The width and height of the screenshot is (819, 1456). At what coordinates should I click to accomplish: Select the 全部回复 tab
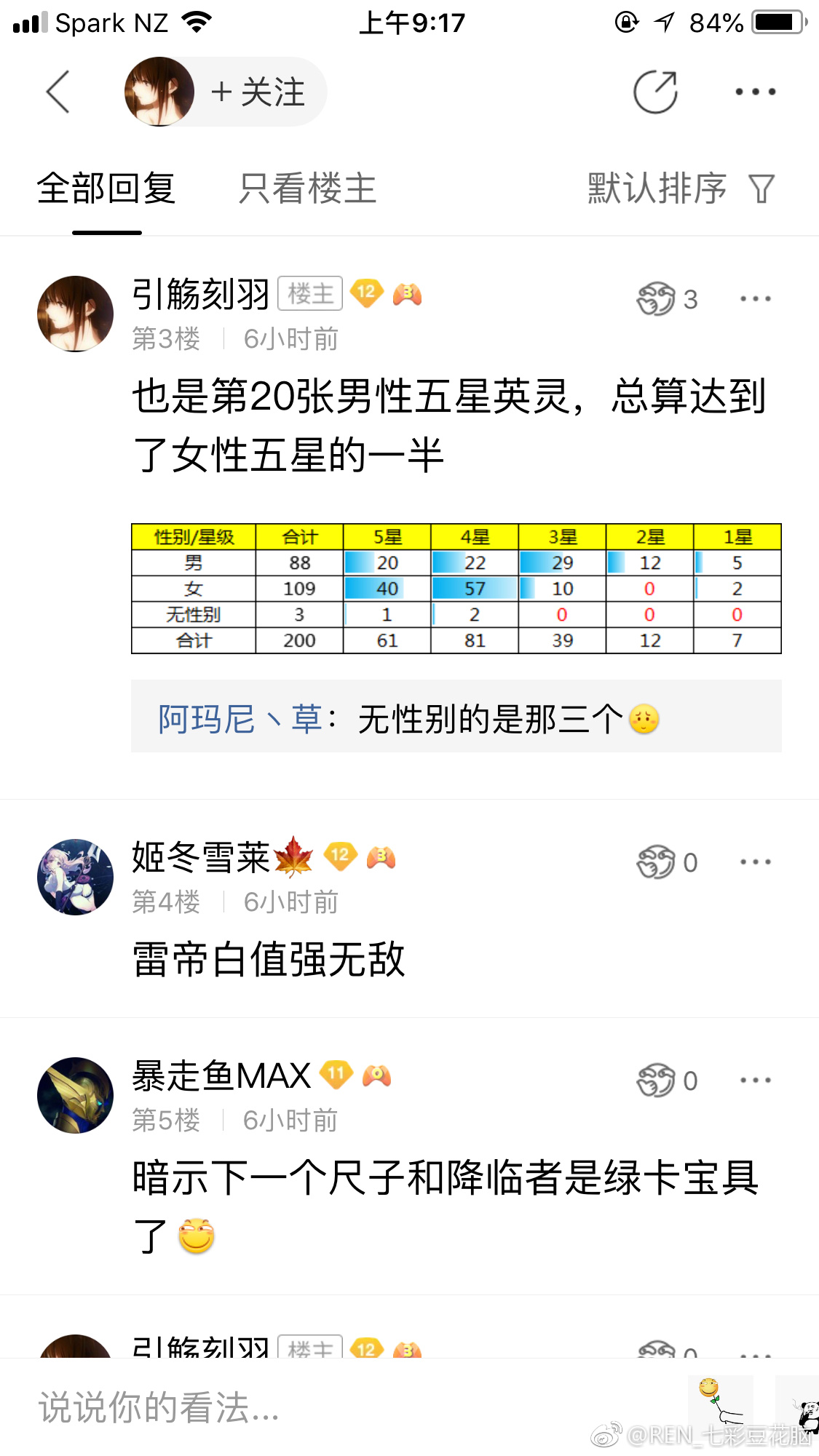coord(106,189)
